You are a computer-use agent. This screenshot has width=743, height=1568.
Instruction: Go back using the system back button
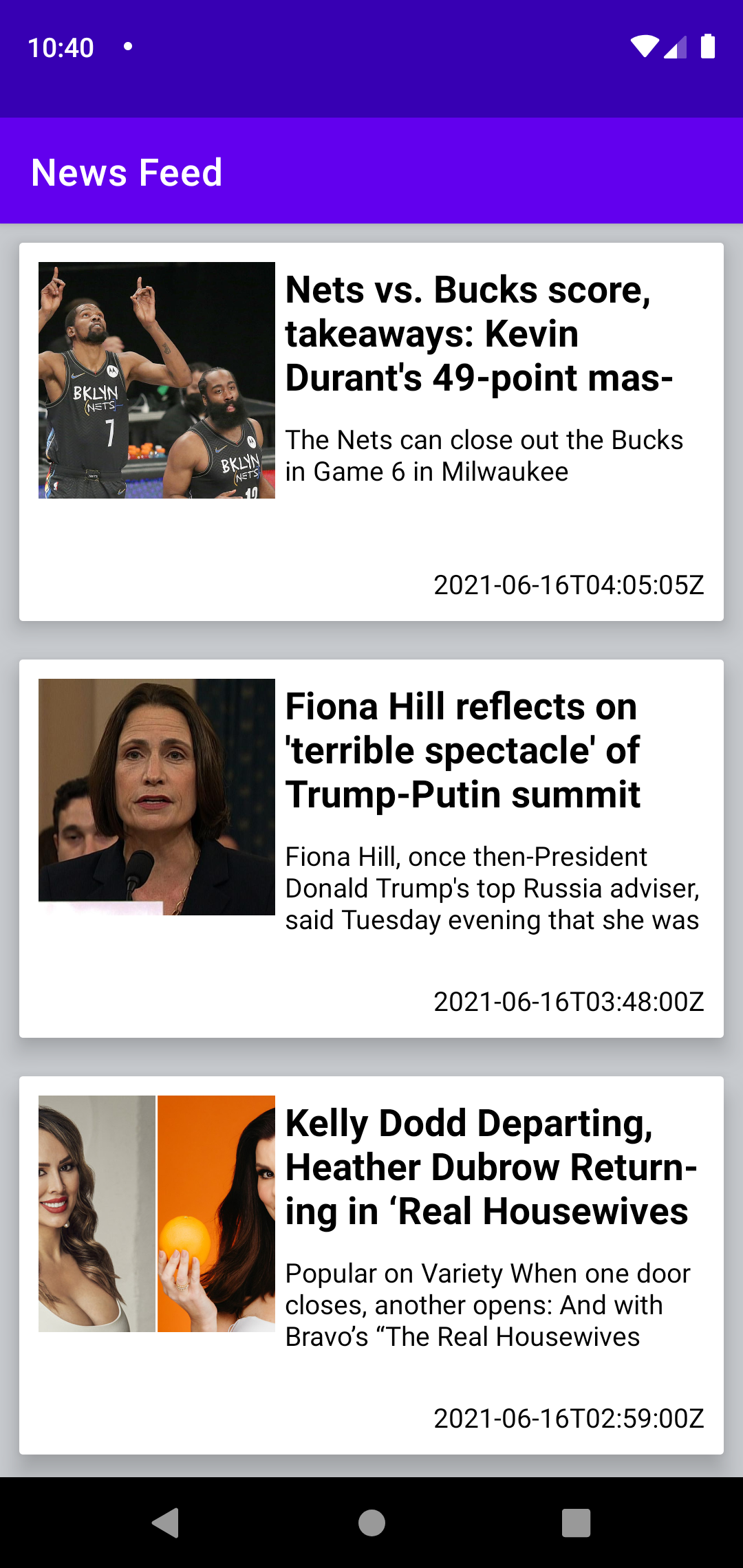(166, 1523)
